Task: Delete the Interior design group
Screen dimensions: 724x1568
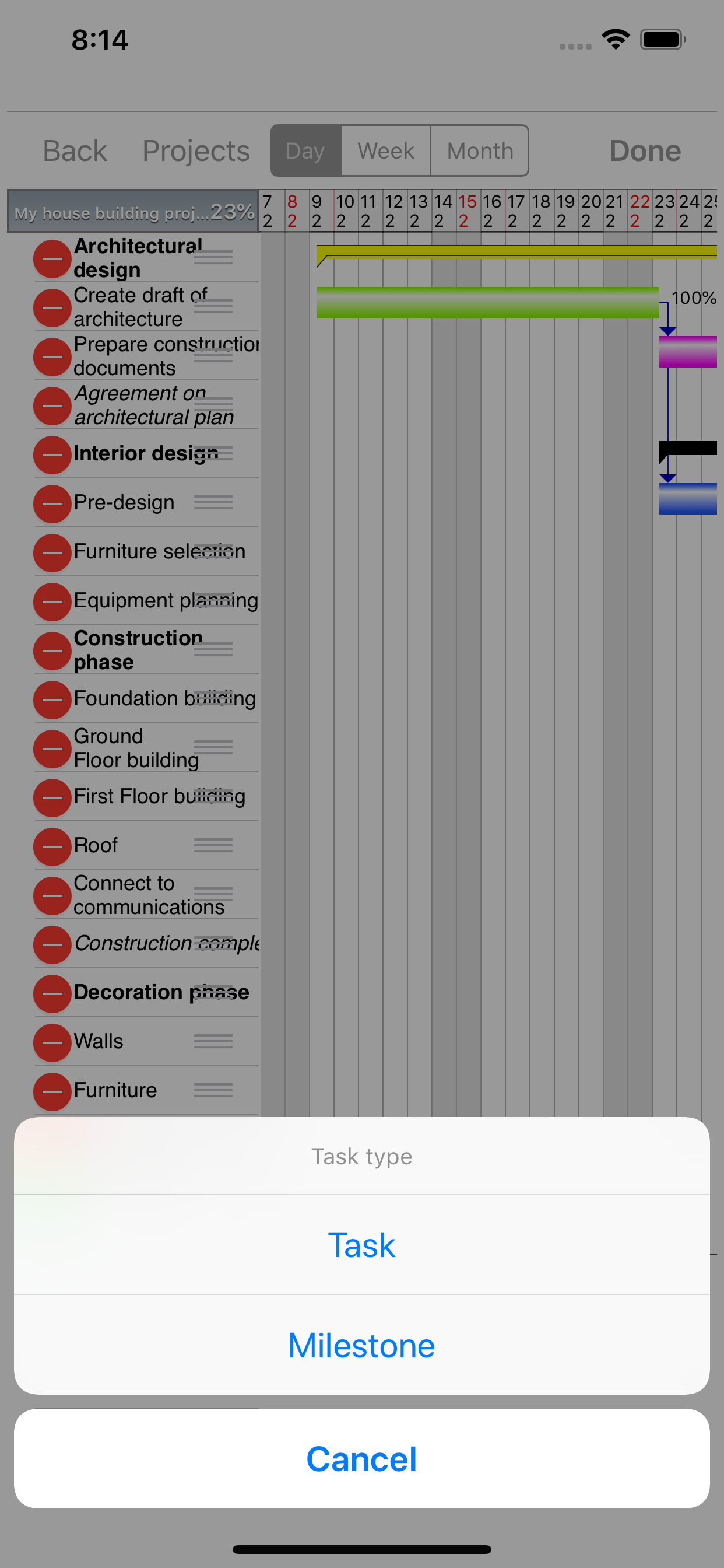Action: pyautogui.click(x=52, y=454)
